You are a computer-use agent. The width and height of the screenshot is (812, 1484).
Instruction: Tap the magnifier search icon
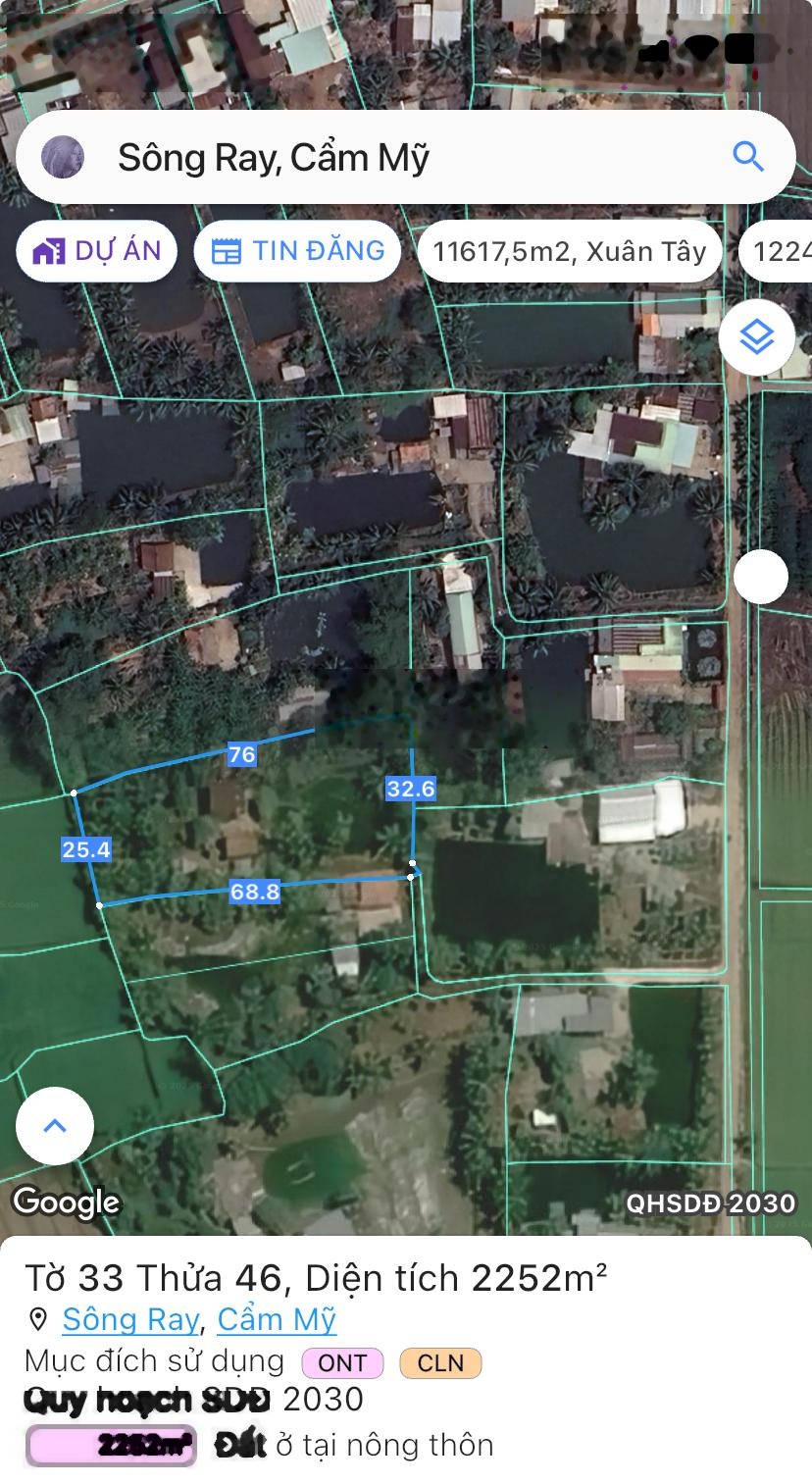click(x=748, y=157)
